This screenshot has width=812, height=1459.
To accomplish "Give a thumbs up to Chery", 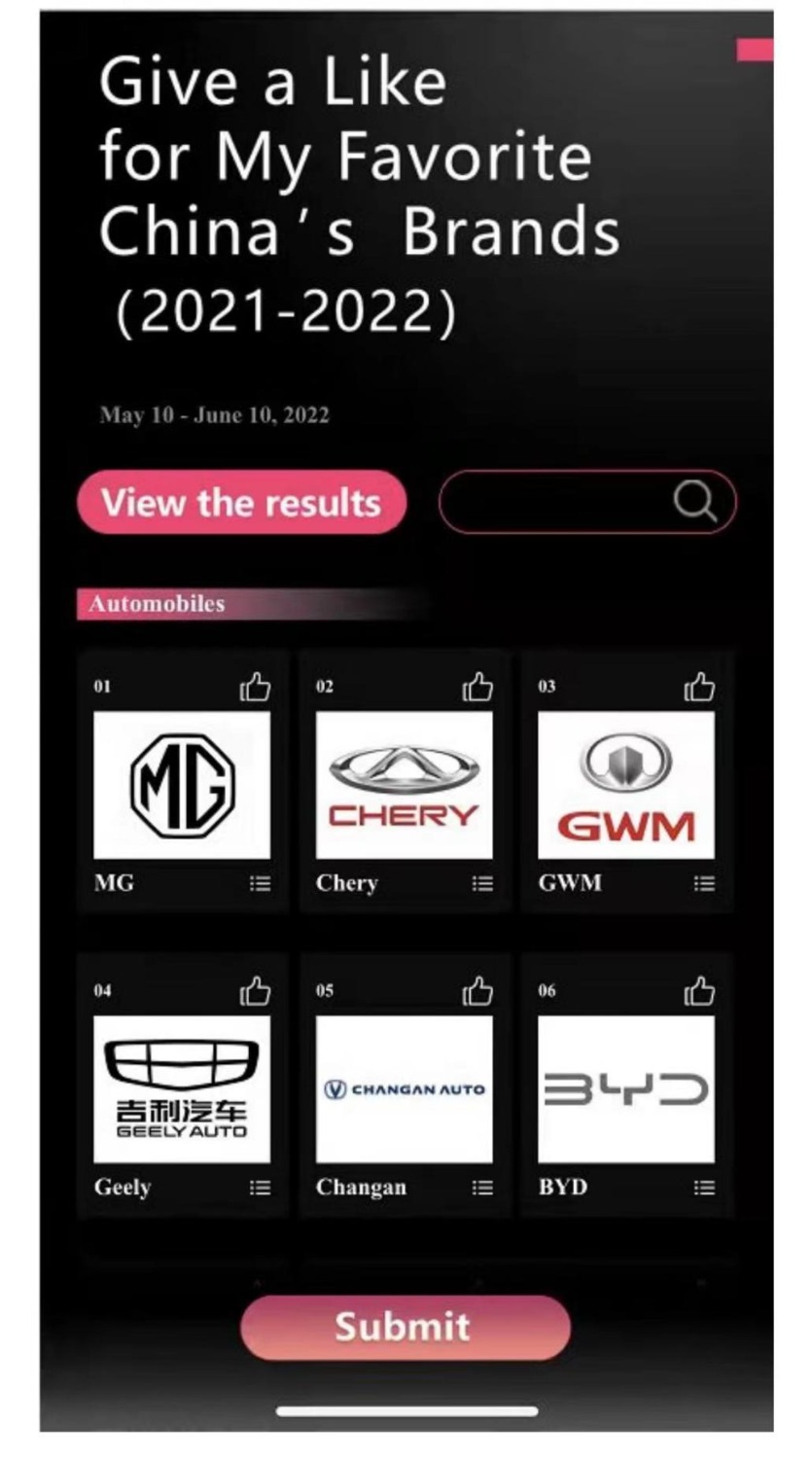I will coord(477,688).
